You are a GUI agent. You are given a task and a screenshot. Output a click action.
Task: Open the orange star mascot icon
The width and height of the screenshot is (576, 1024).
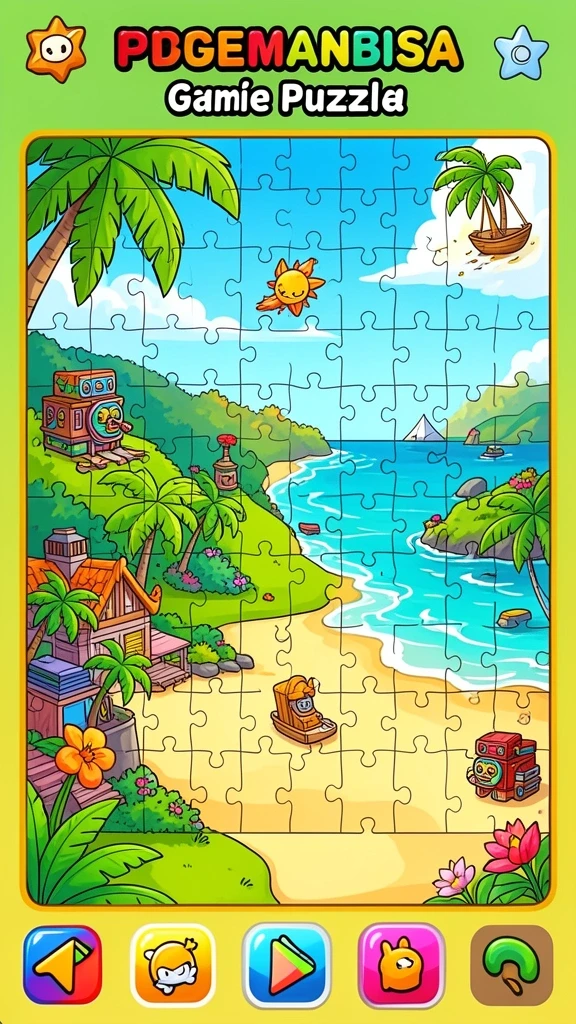[x=56, y=49]
